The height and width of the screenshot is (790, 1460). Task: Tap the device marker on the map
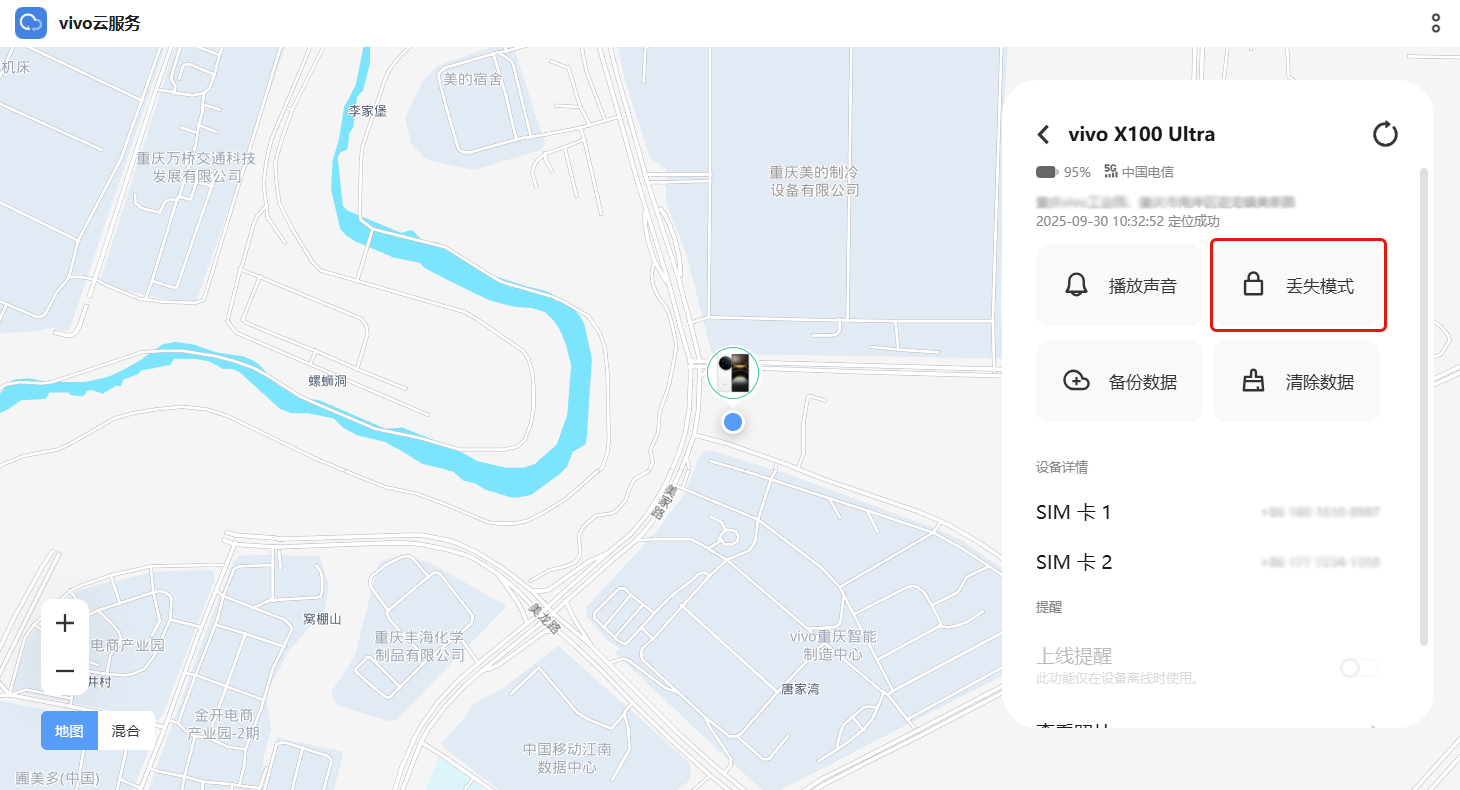(x=733, y=373)
